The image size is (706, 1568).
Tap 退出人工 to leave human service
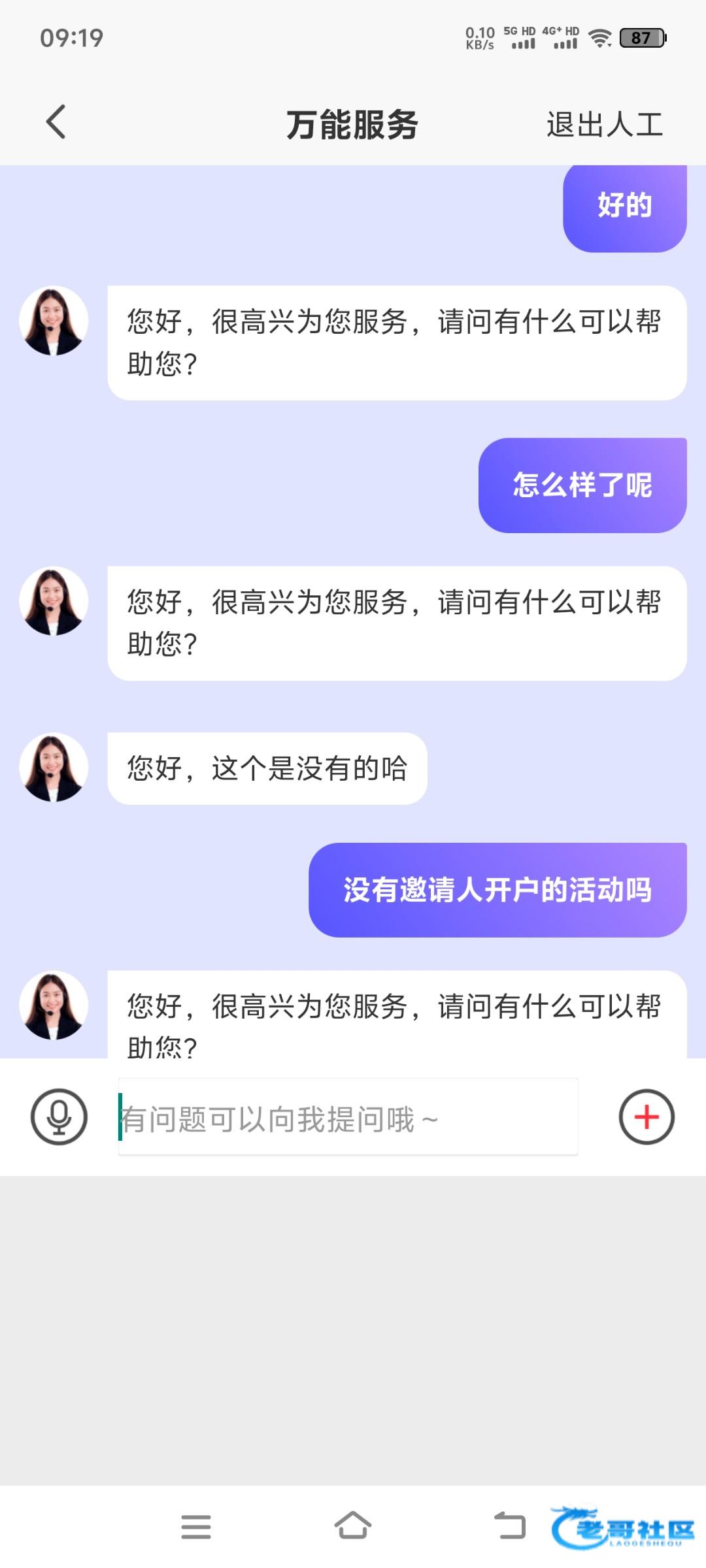tap(604, 124)
